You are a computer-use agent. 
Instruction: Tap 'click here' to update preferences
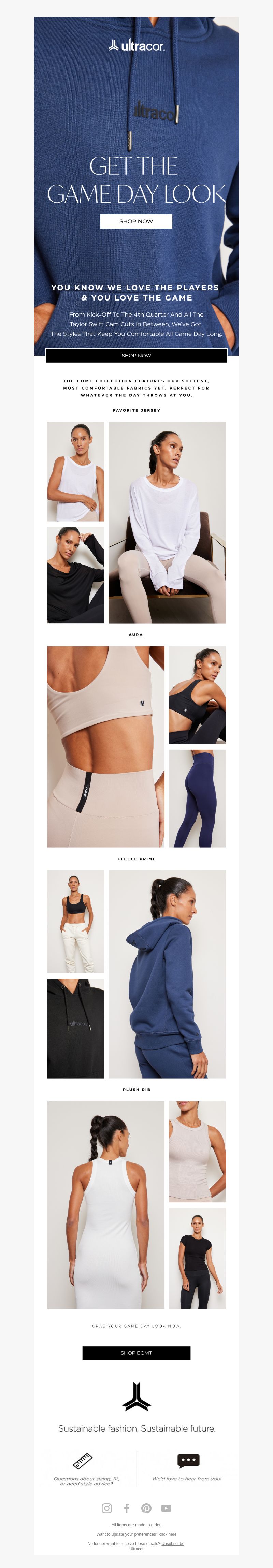point(168,1534)
